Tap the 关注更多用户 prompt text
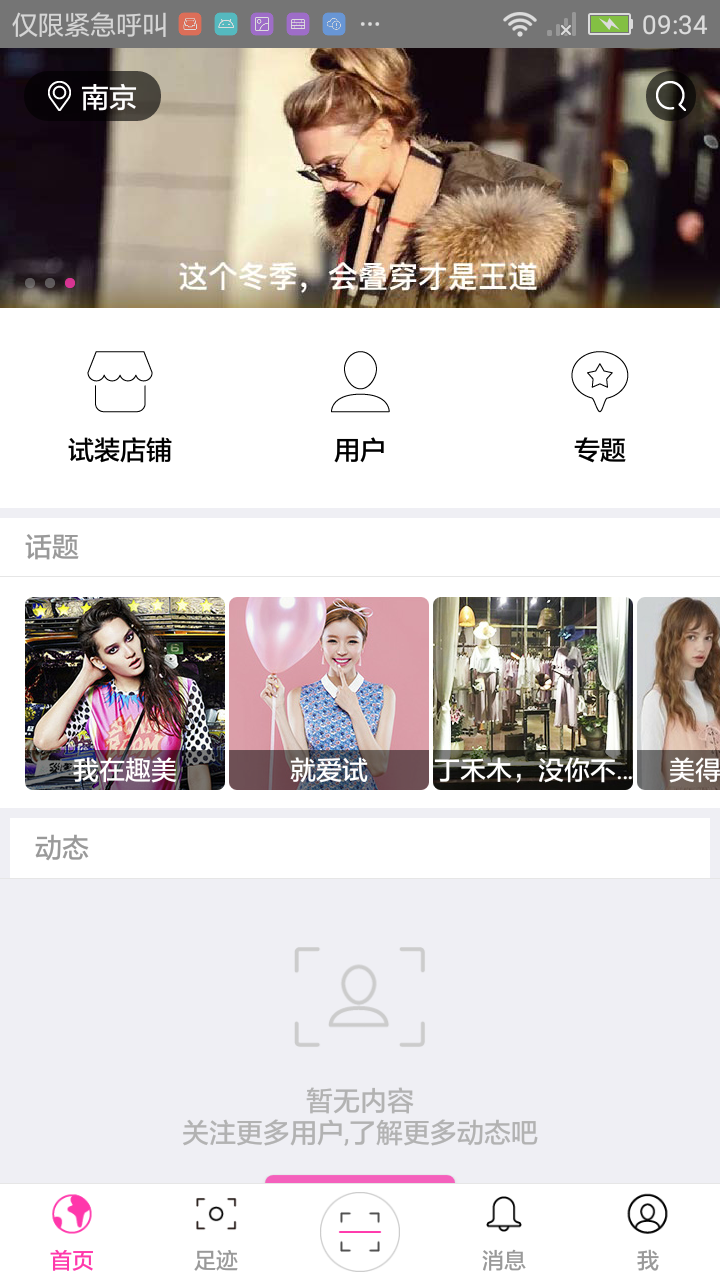720x1280 pixels. (359, 1134)
